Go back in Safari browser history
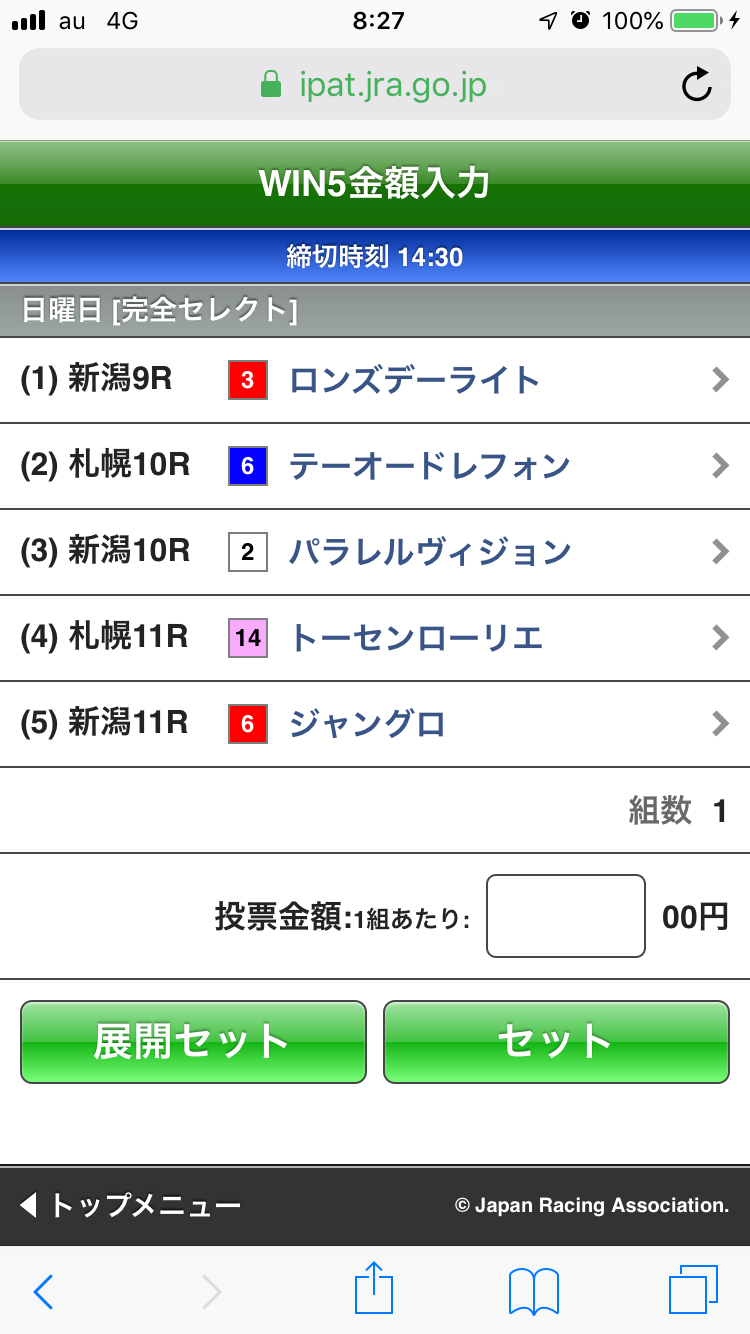 (x=43, y=1291)
